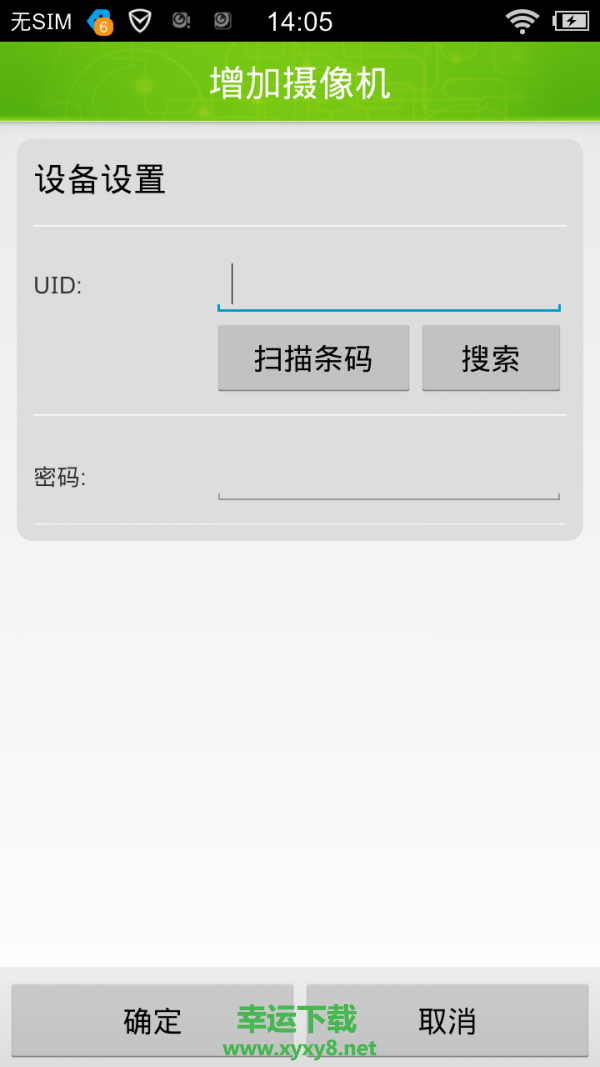The width and height of the screenshot is (600, 1067).
Task: Select the 密码 password field
Action: 388,478
